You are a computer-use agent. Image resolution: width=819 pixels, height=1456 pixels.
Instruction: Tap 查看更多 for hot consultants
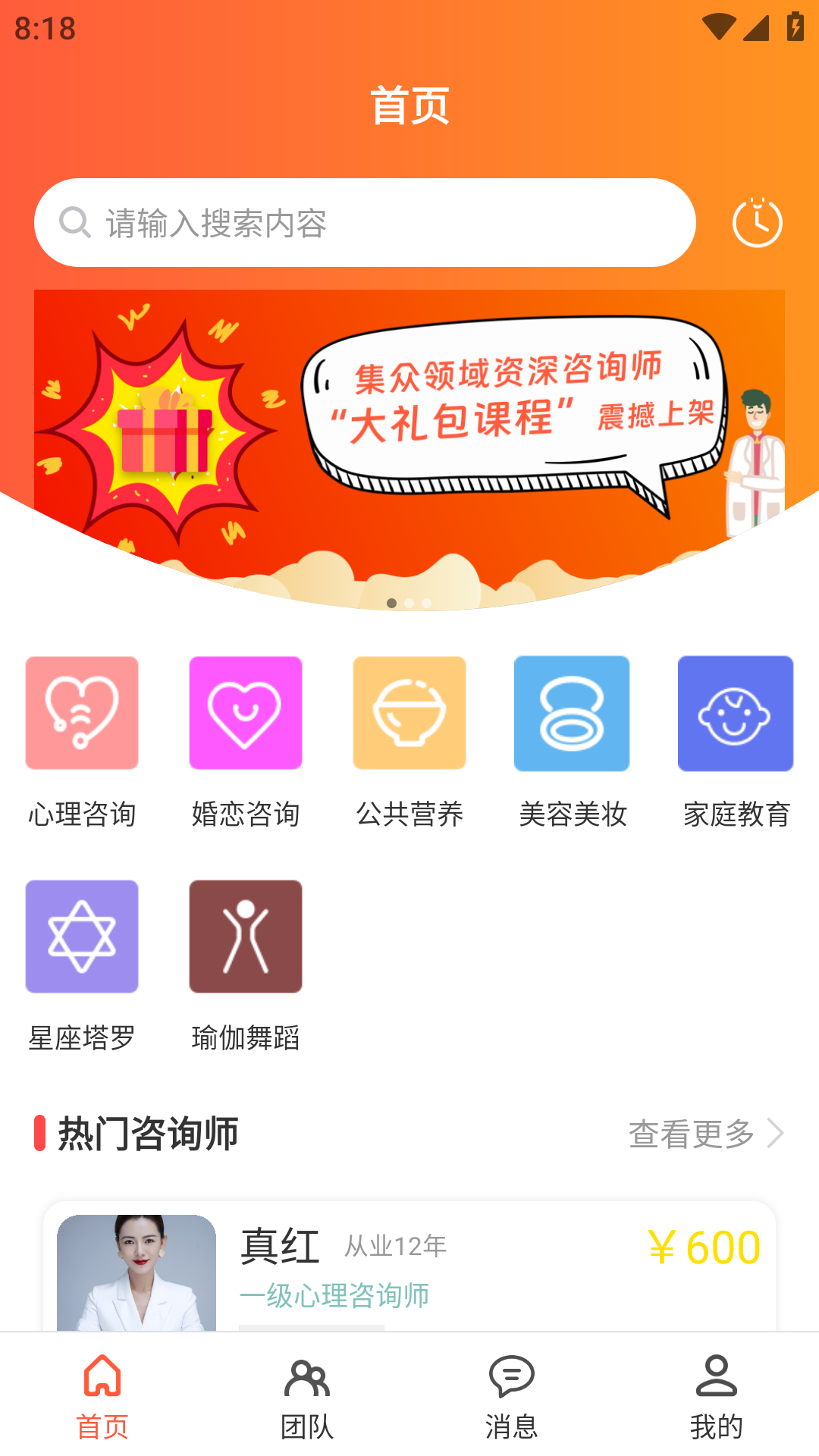coord(705,1134)
